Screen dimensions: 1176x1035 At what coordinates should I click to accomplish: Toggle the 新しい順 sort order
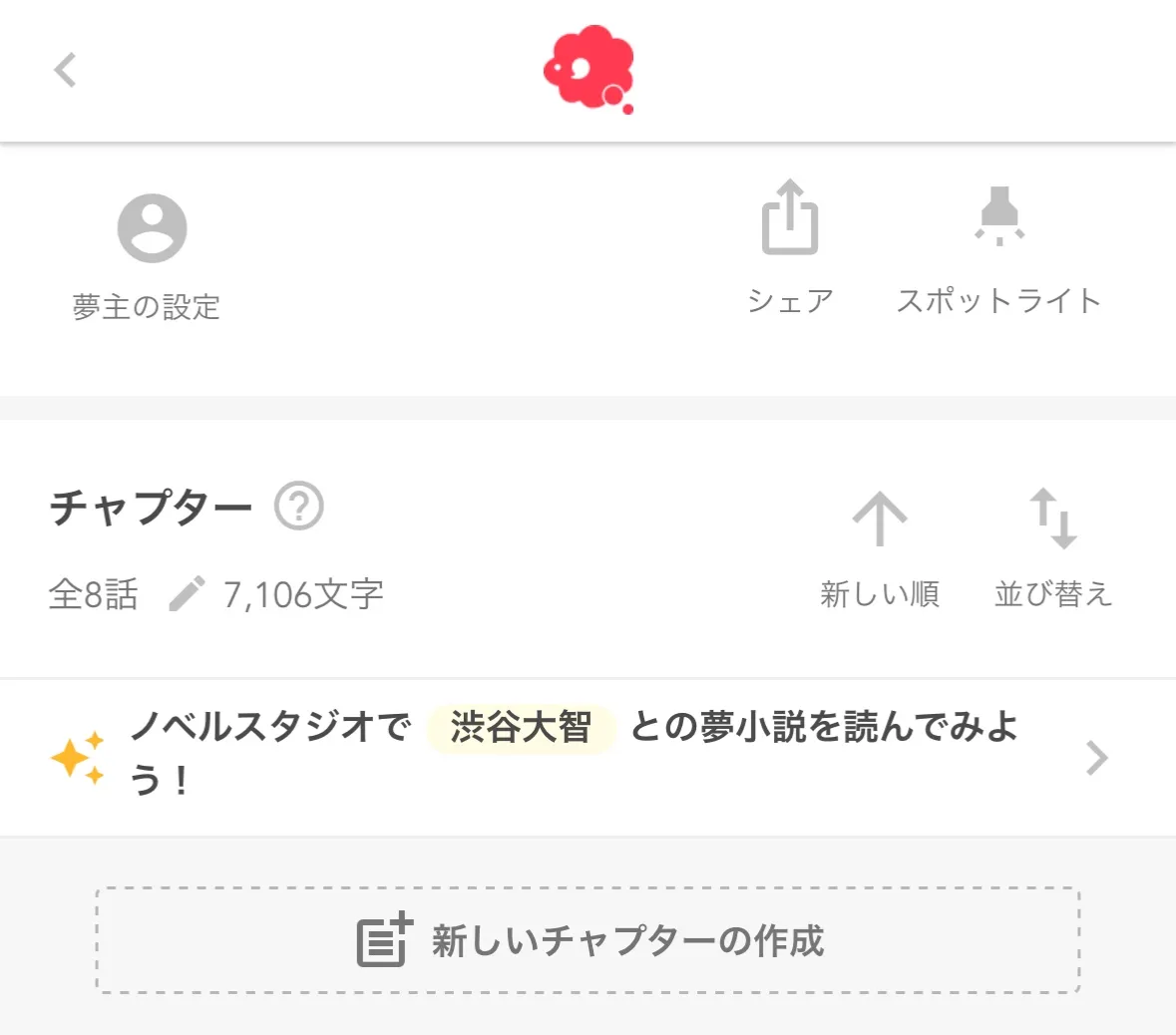879,547
